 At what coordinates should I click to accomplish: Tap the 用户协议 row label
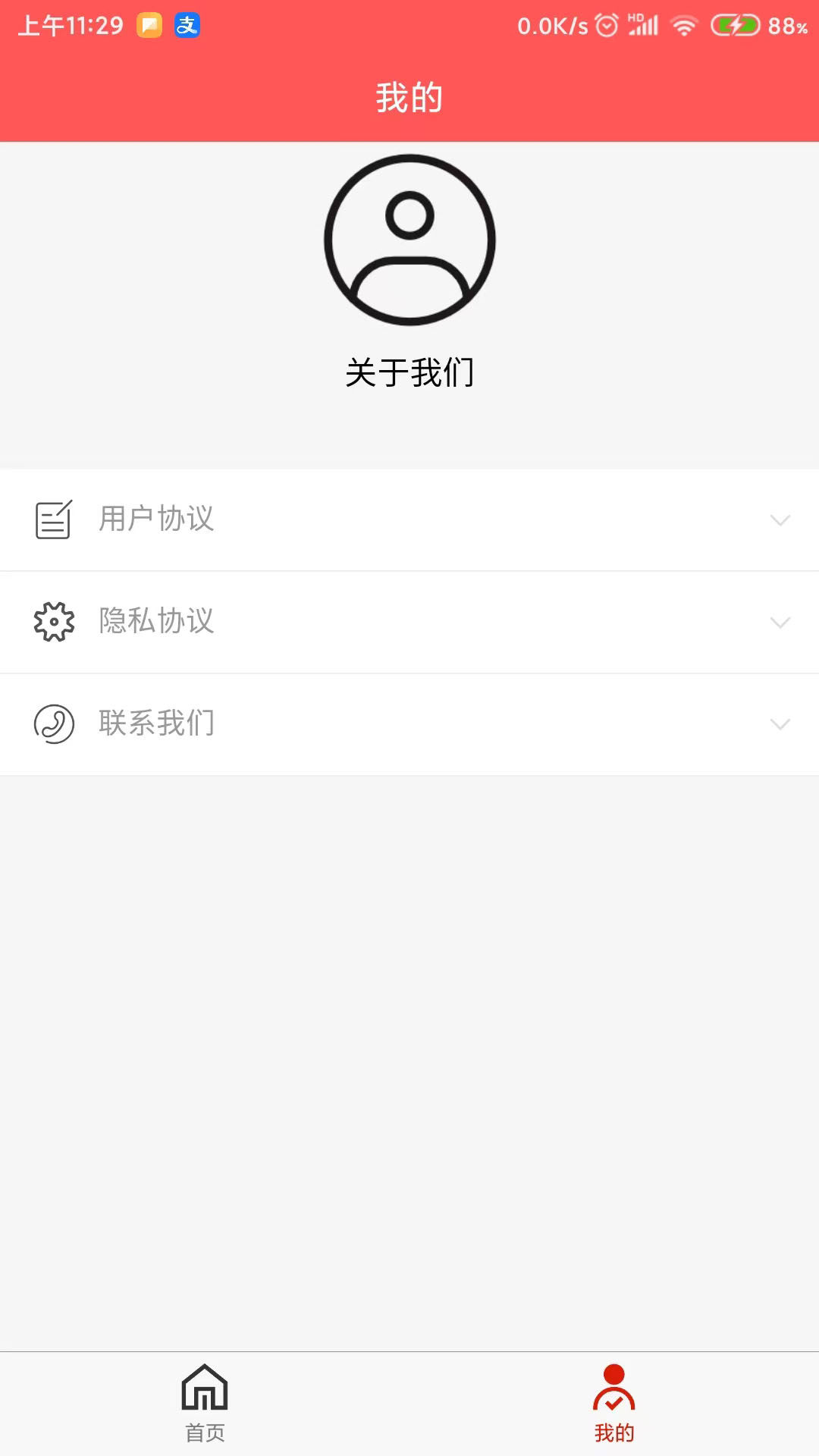point(157,519)
